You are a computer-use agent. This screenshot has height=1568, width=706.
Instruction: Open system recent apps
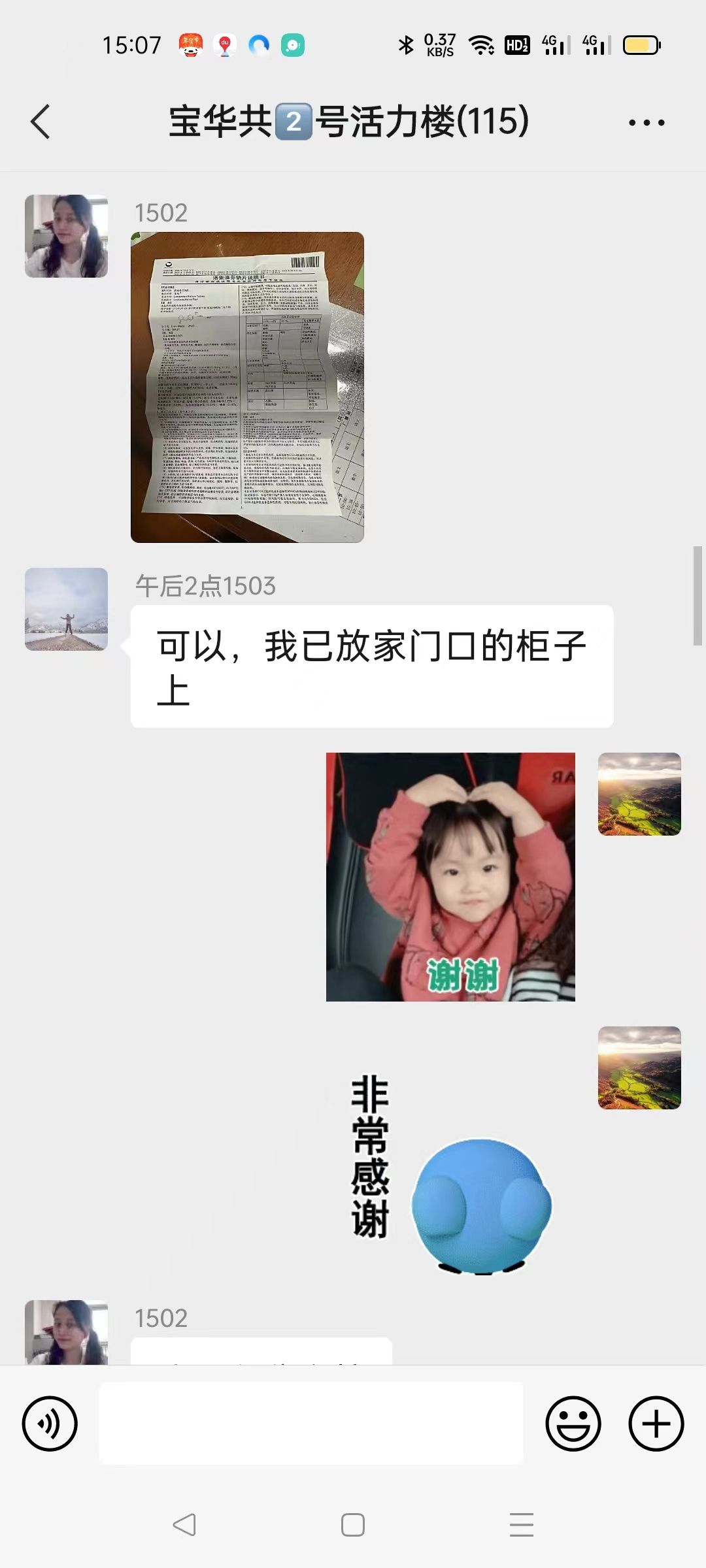521,1525
